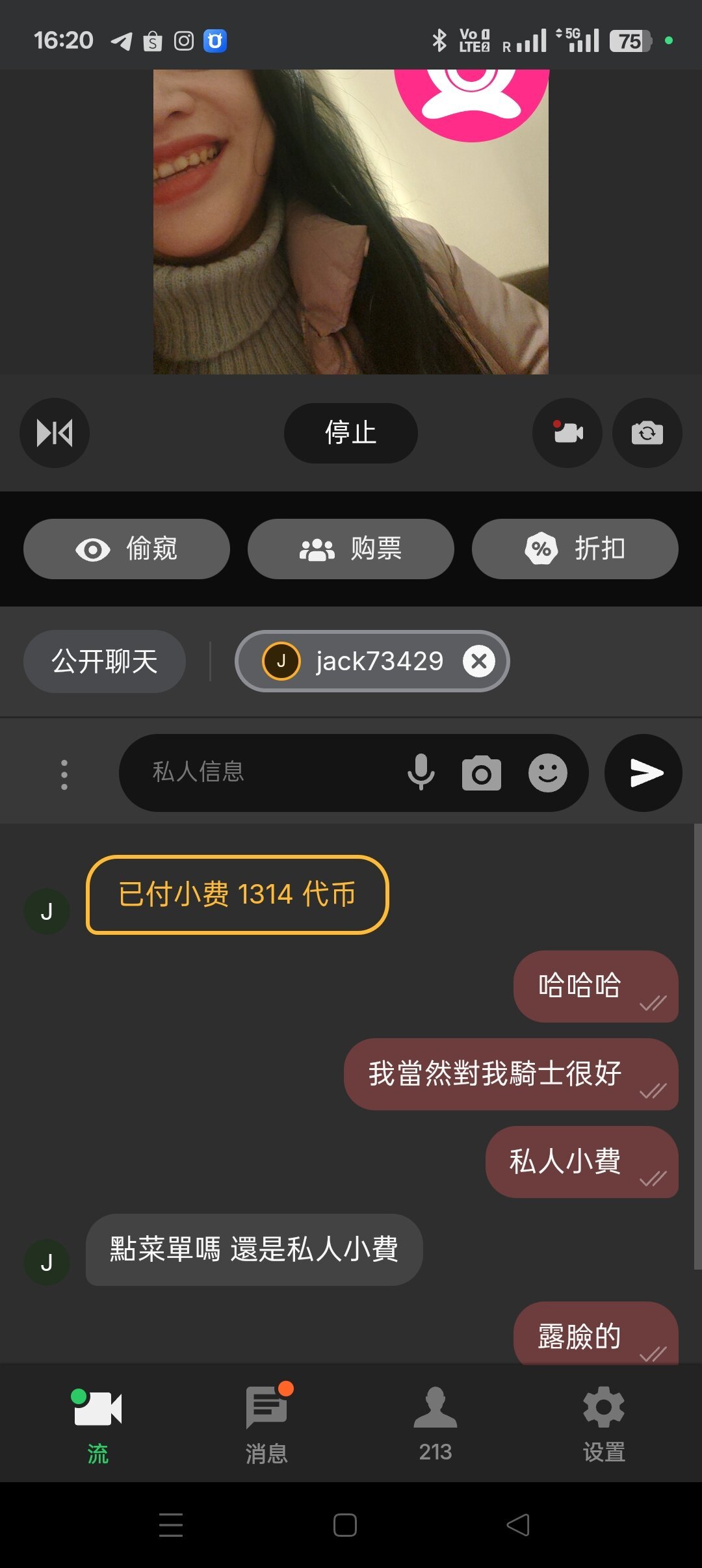Open the 折扣 discount button

click(x=575, y=549)
